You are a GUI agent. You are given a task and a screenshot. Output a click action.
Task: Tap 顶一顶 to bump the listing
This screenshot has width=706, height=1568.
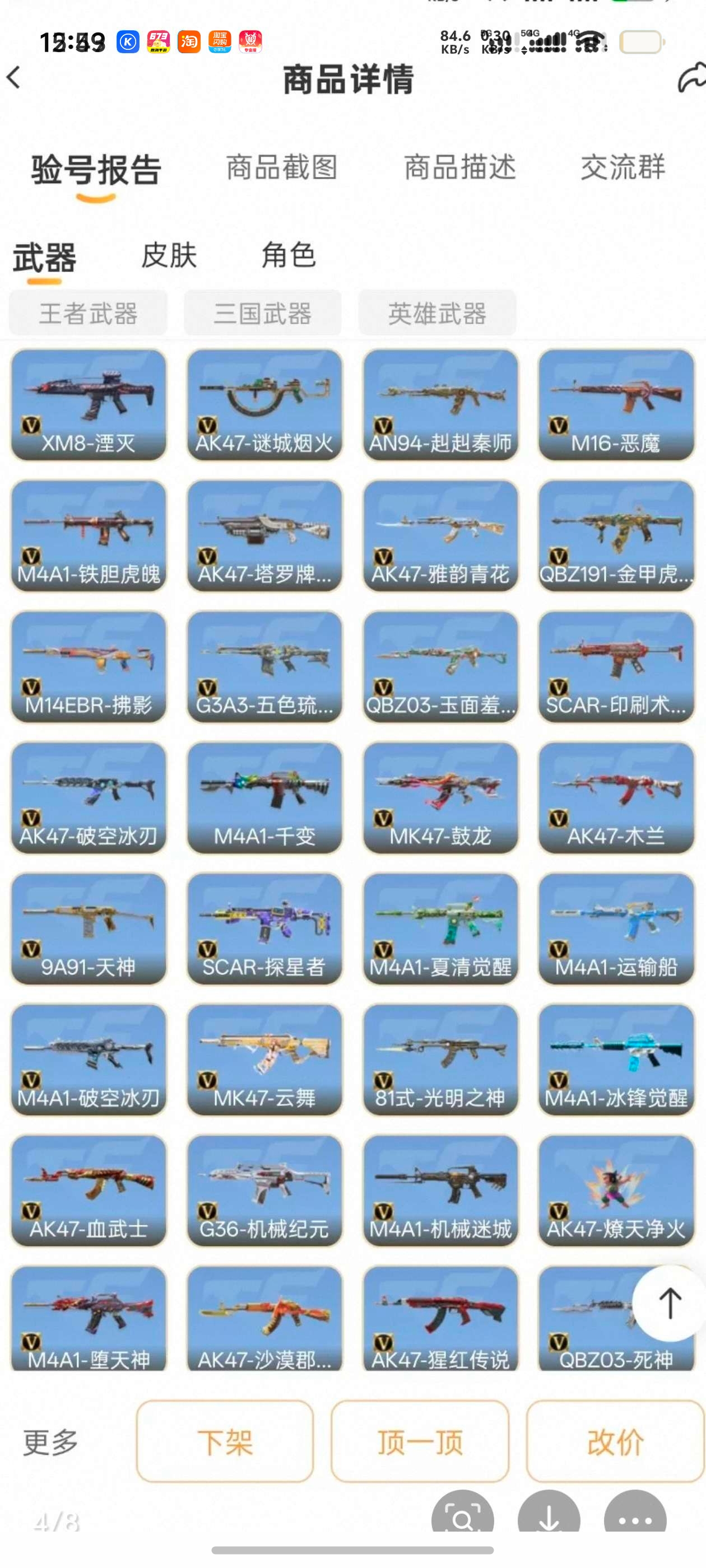[x=420, y=1441]
